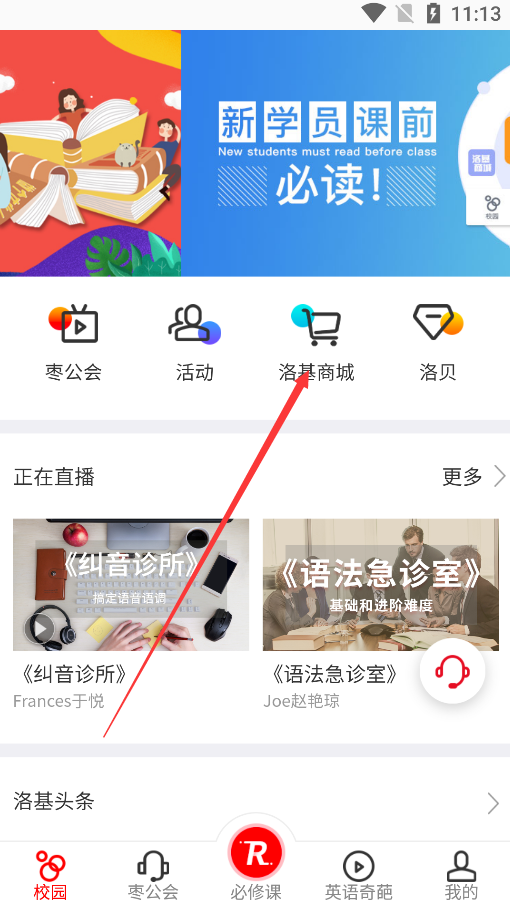The width and height of the screenshot is (510, 905).
Task: Tap 更多 next to 正在直播
Action: [474, 477]
